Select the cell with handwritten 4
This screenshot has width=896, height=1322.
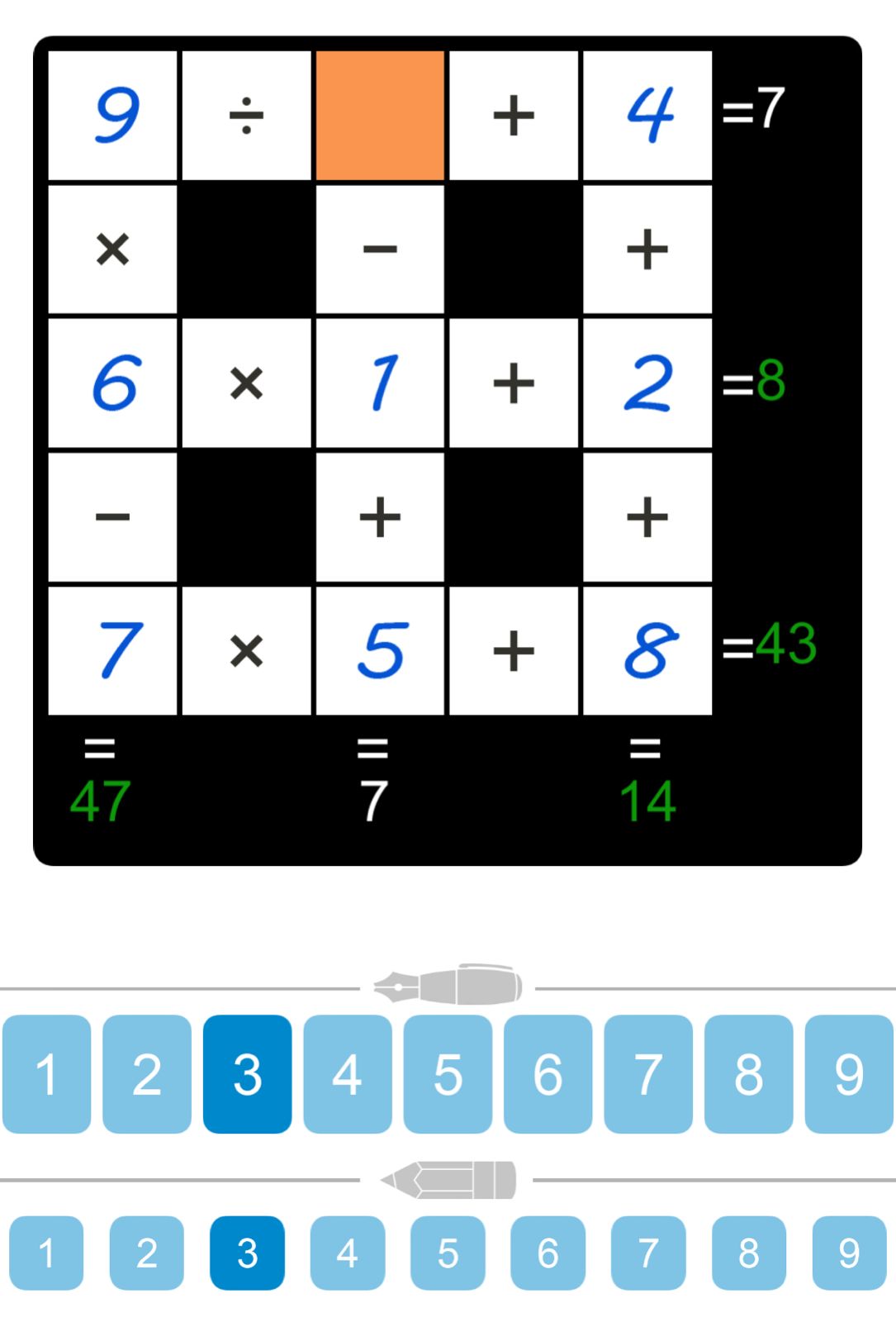[647, 115]
